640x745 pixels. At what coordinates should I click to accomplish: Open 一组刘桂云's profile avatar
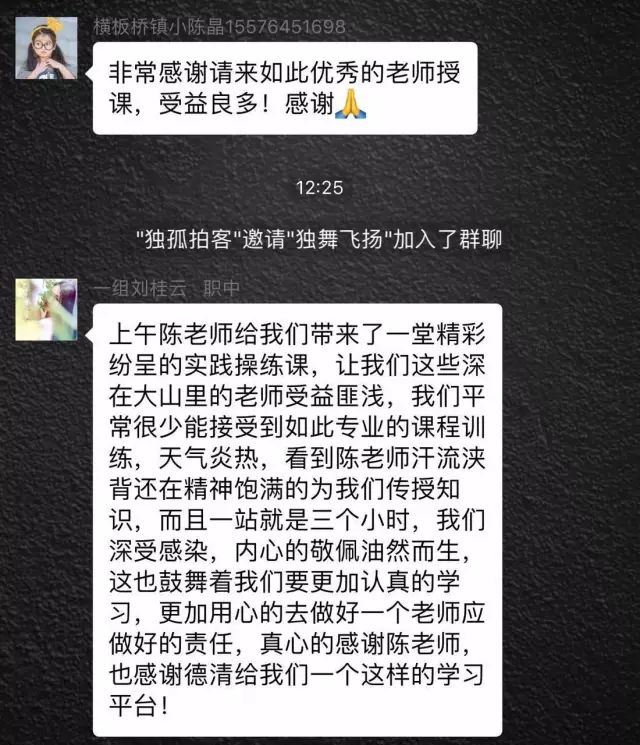[46, 309]
